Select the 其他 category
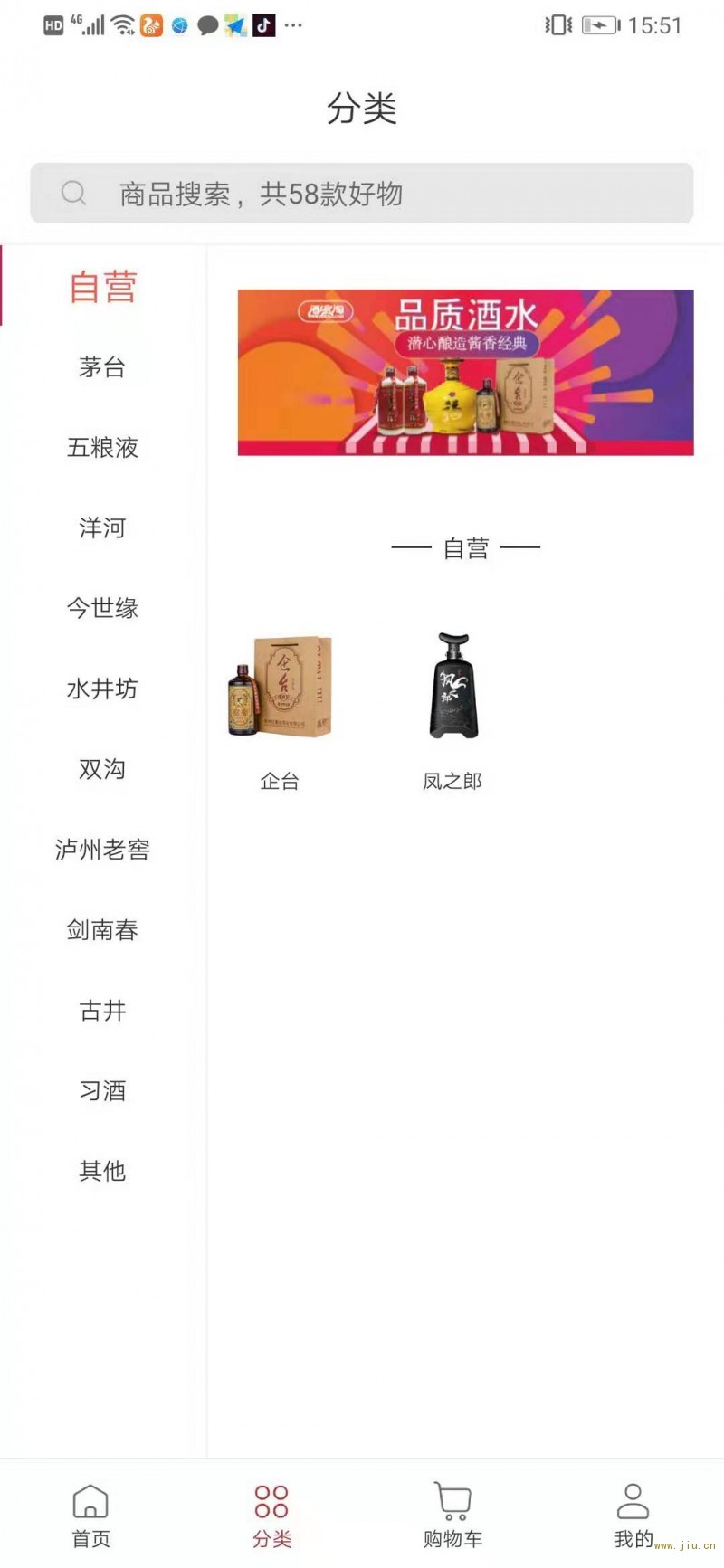This screenshot has width=724, height=1568. pos(102,1172)
